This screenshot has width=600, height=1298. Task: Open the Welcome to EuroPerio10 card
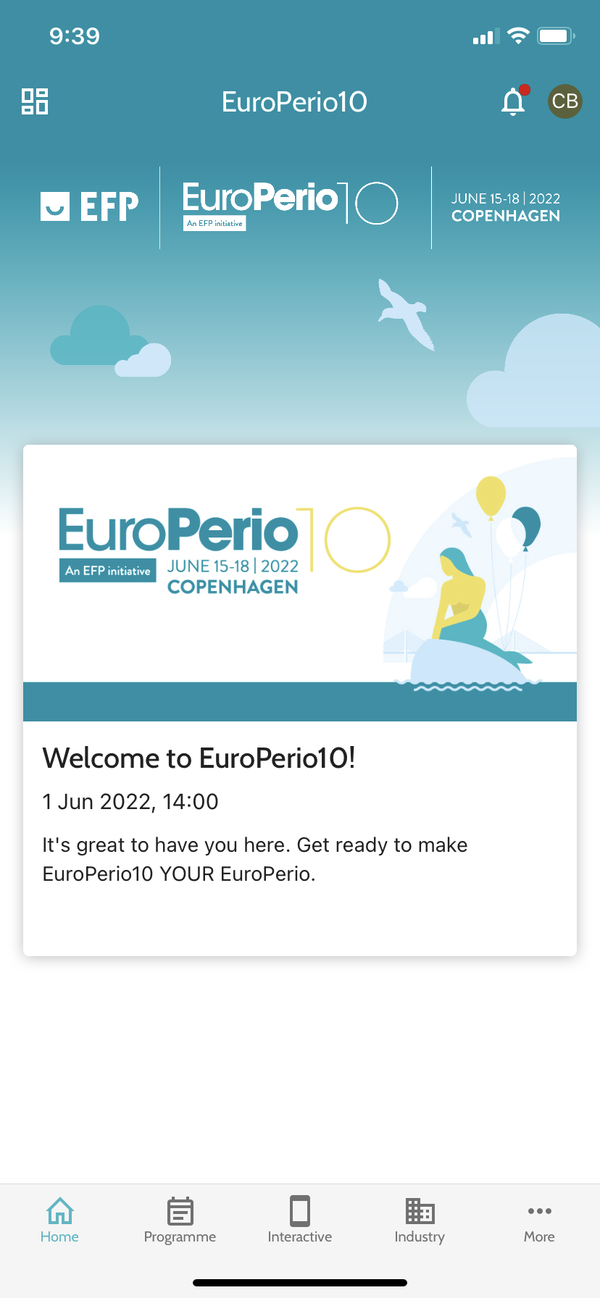(300, 700)
